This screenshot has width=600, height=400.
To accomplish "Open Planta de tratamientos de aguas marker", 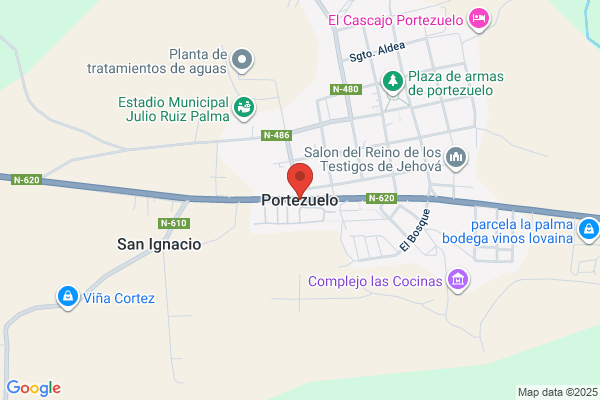I will click(242, 60).
